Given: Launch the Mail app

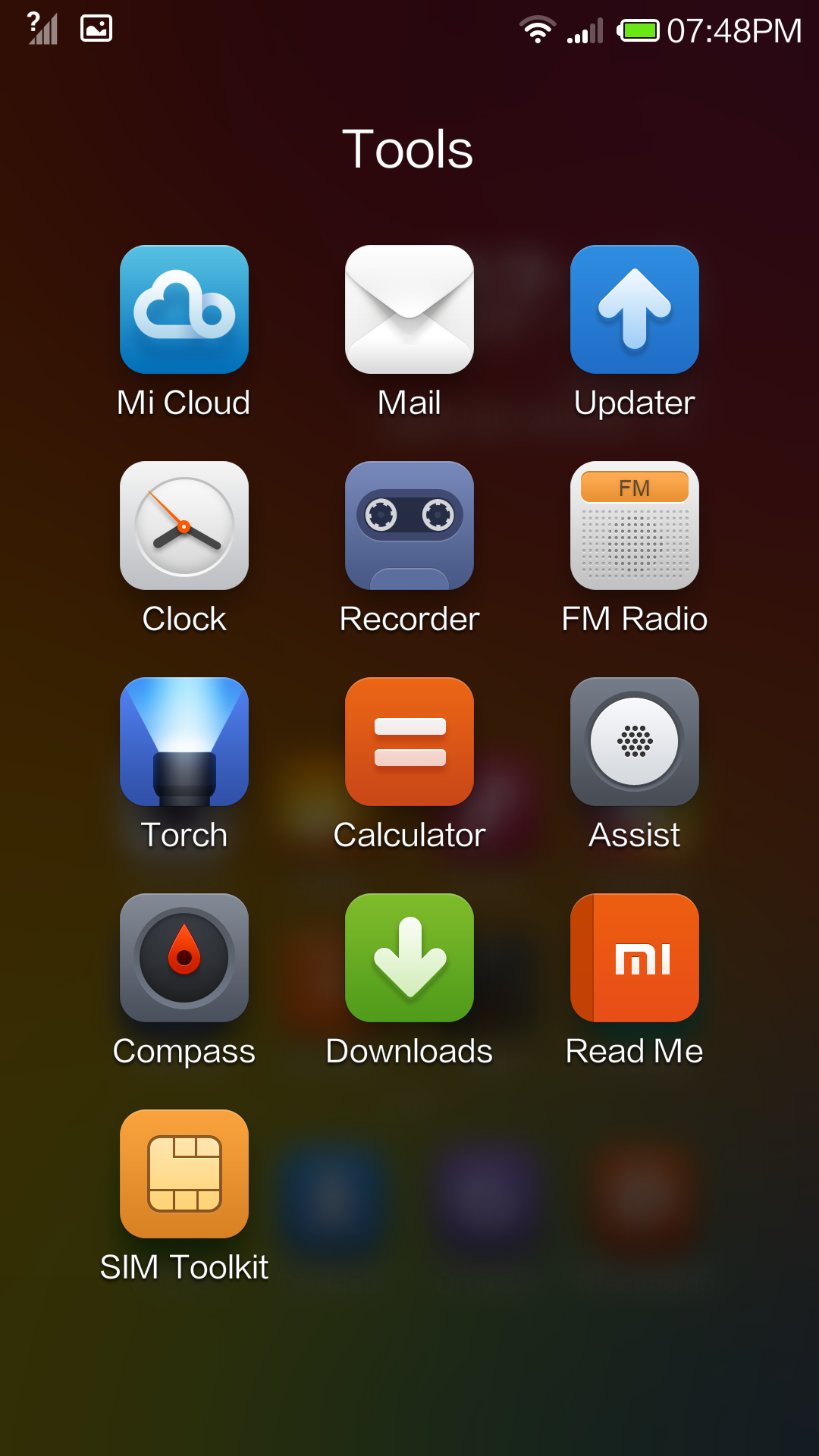Looking at the screenshot, I should point(409,309).
